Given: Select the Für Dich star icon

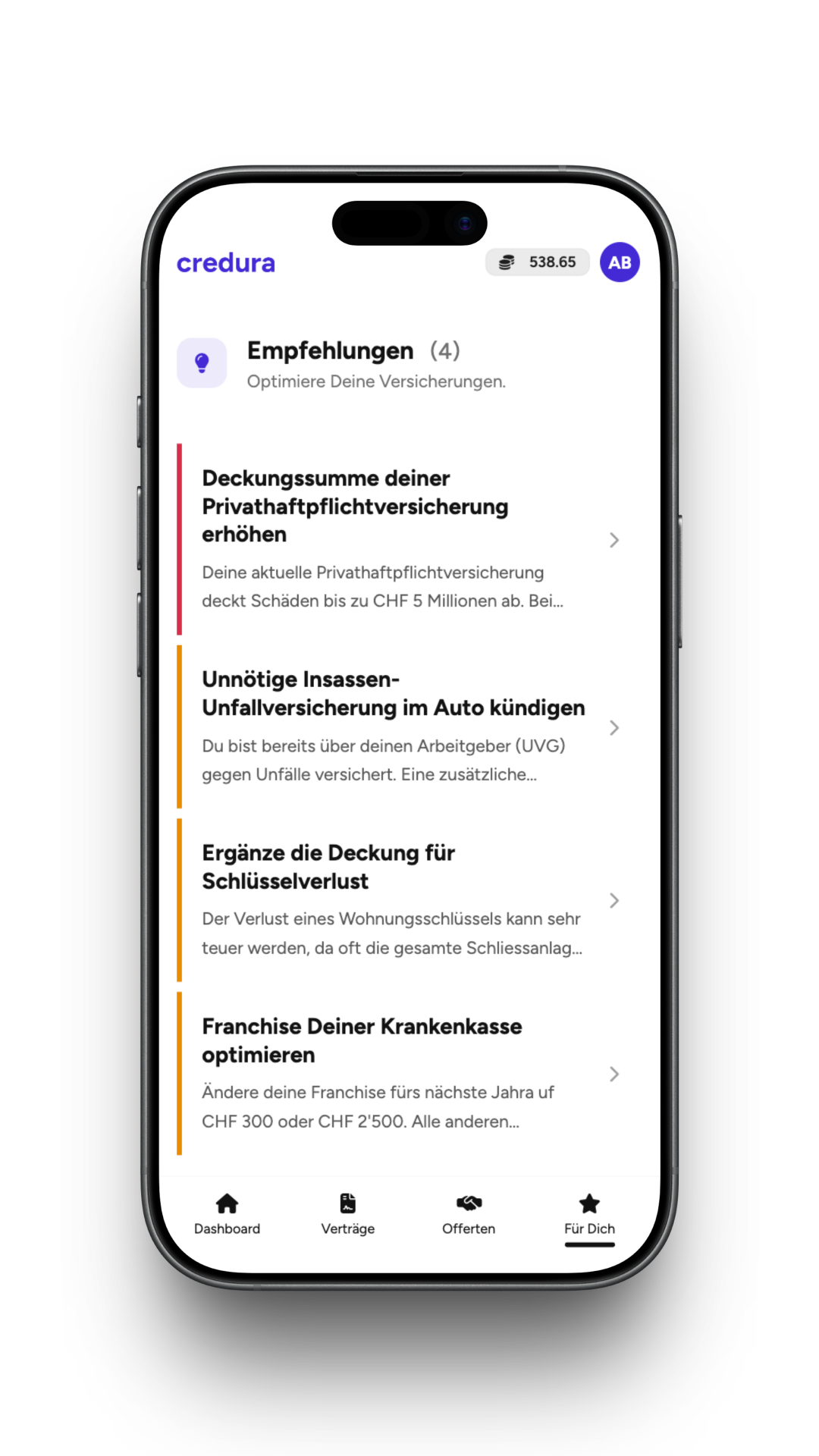Looking at the screenshot, I should (589, 1203).
